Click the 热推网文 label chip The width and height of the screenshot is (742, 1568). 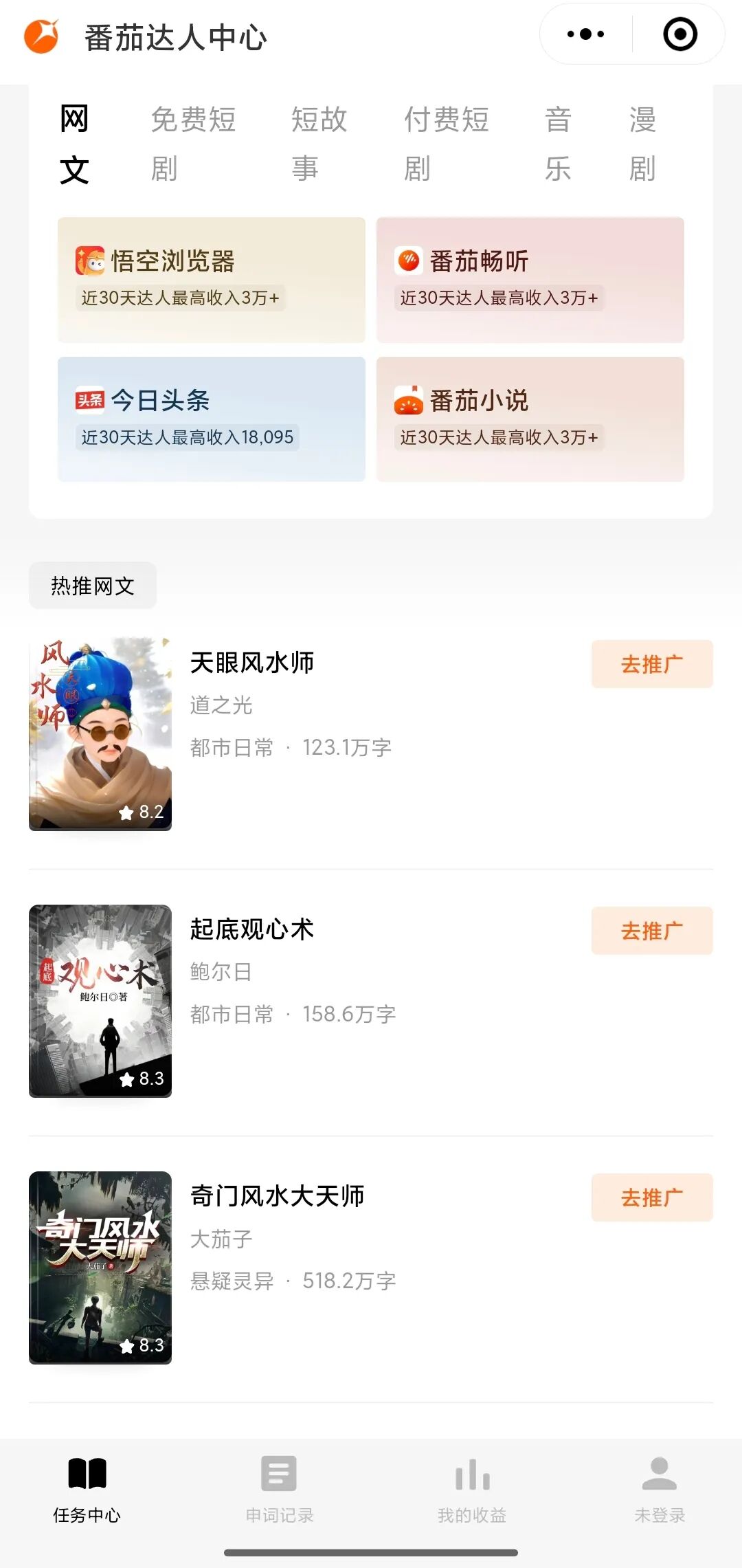[92, 585]
